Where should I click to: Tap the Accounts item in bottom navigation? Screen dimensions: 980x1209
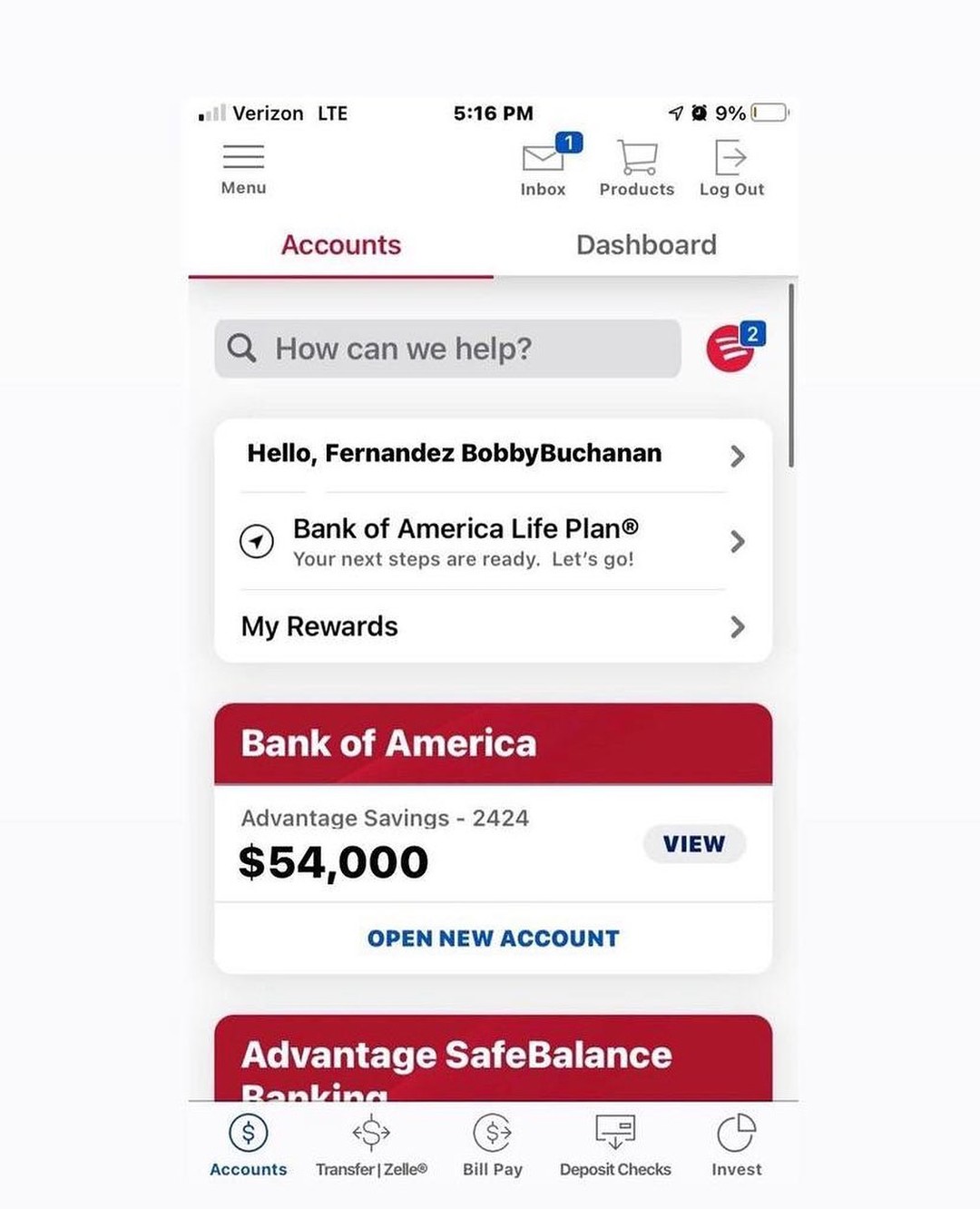249,1146
